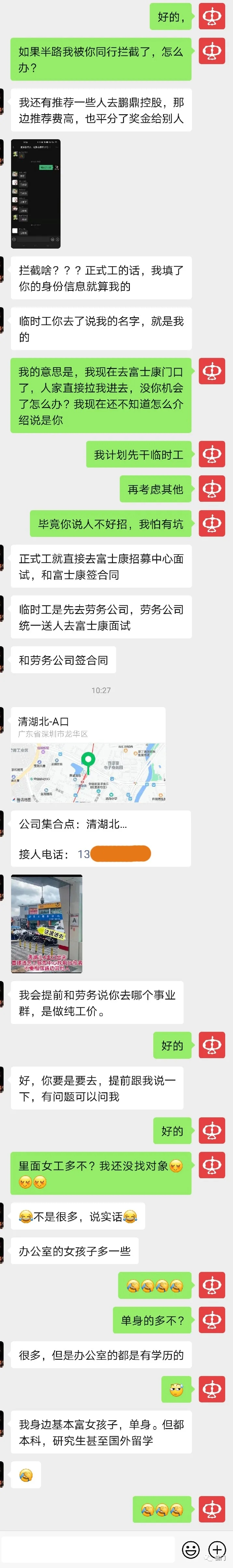The height and width of the screenshot is (1568, 233).
Task: Tap the sender avatar beside 我计划先干临时工
Action: pos(212,454)
